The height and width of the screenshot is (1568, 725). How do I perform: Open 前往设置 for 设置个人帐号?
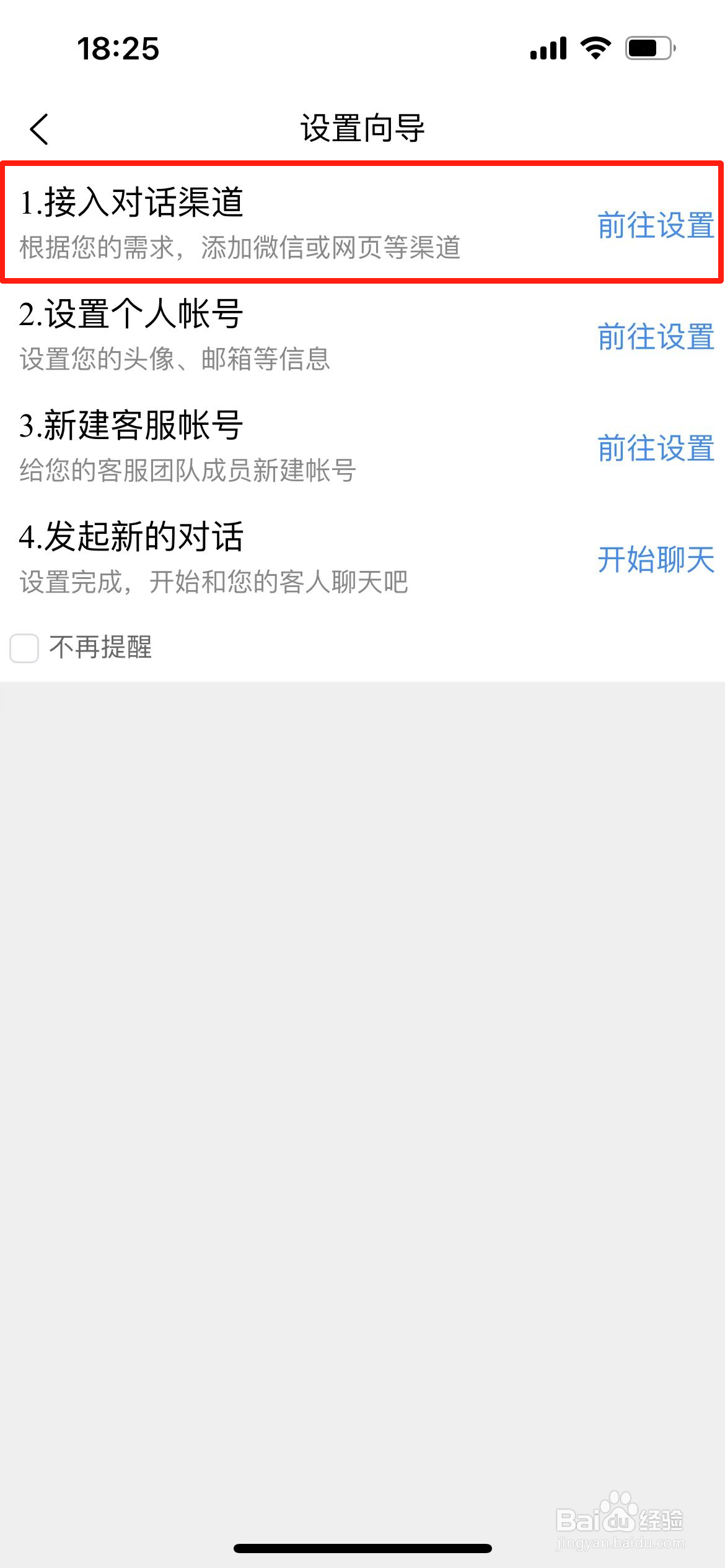655,338
